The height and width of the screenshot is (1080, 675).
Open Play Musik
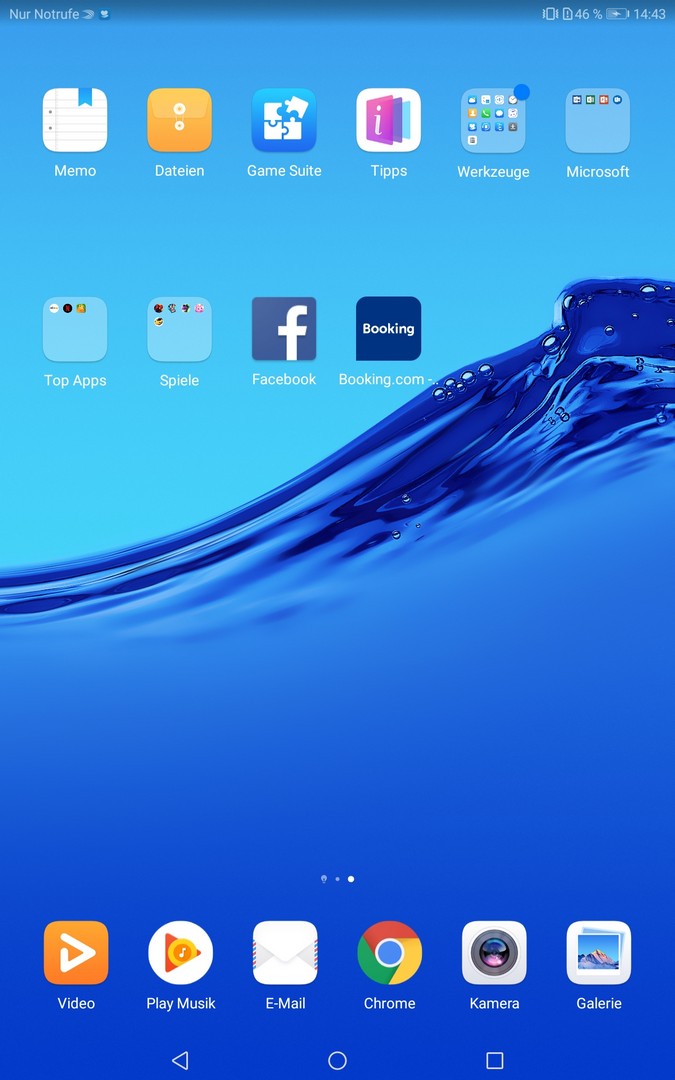point(181,953)
